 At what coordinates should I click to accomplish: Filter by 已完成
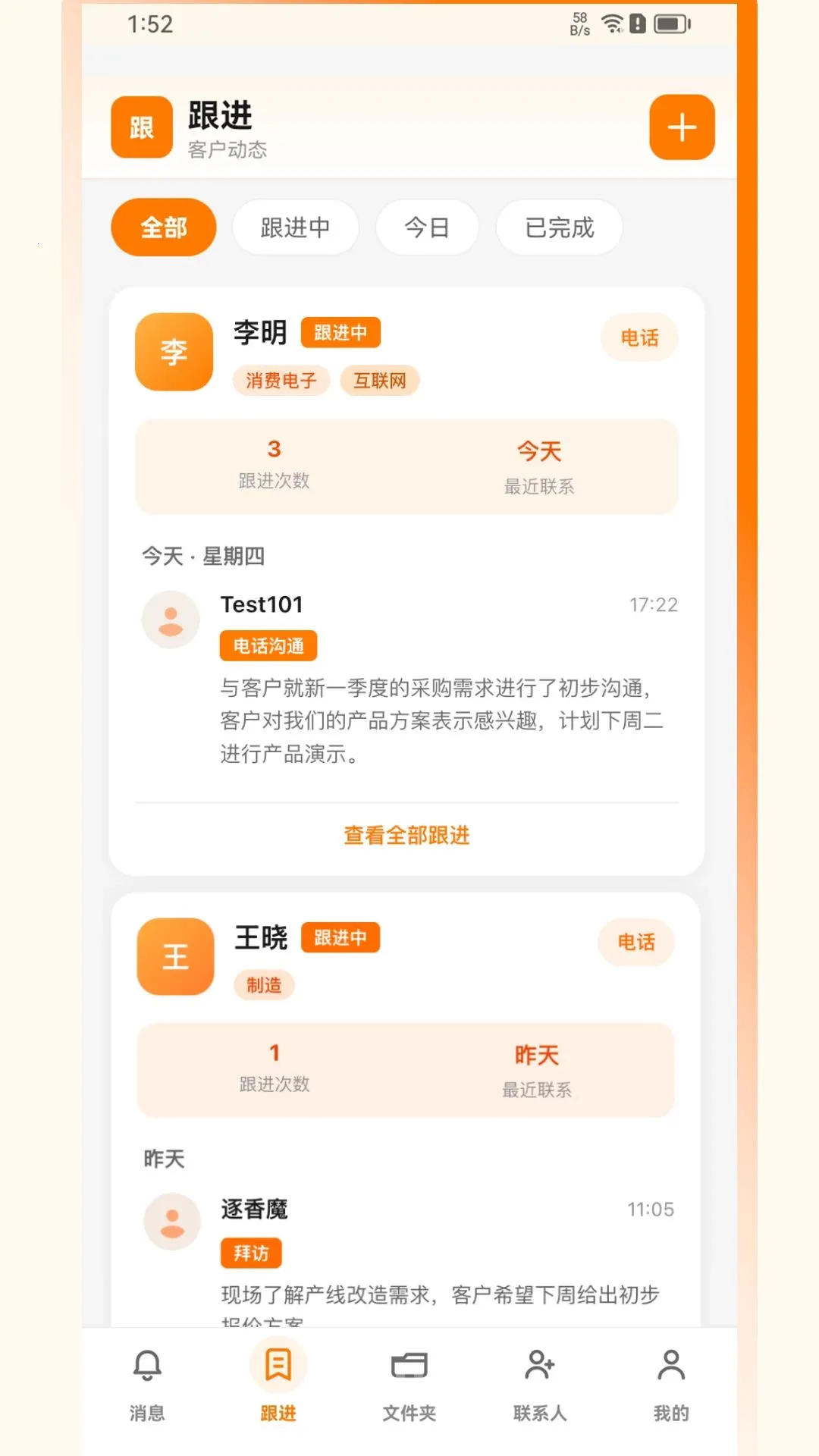(x=560, y=227)
